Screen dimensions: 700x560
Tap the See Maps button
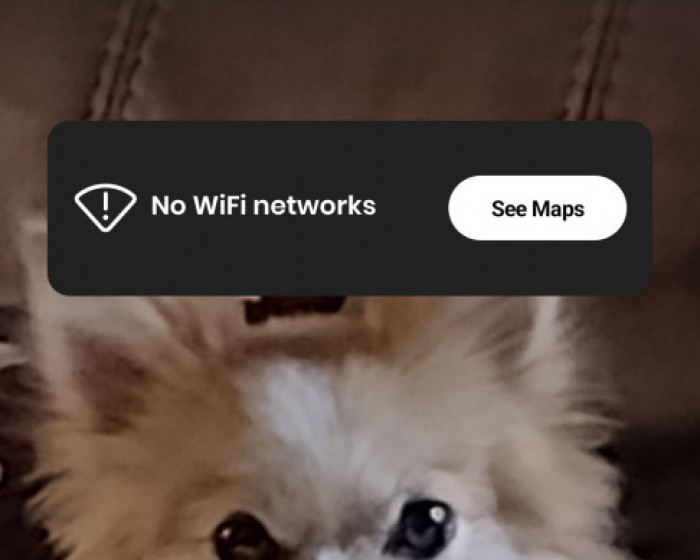pyautogui.click(x=537, y=208)
